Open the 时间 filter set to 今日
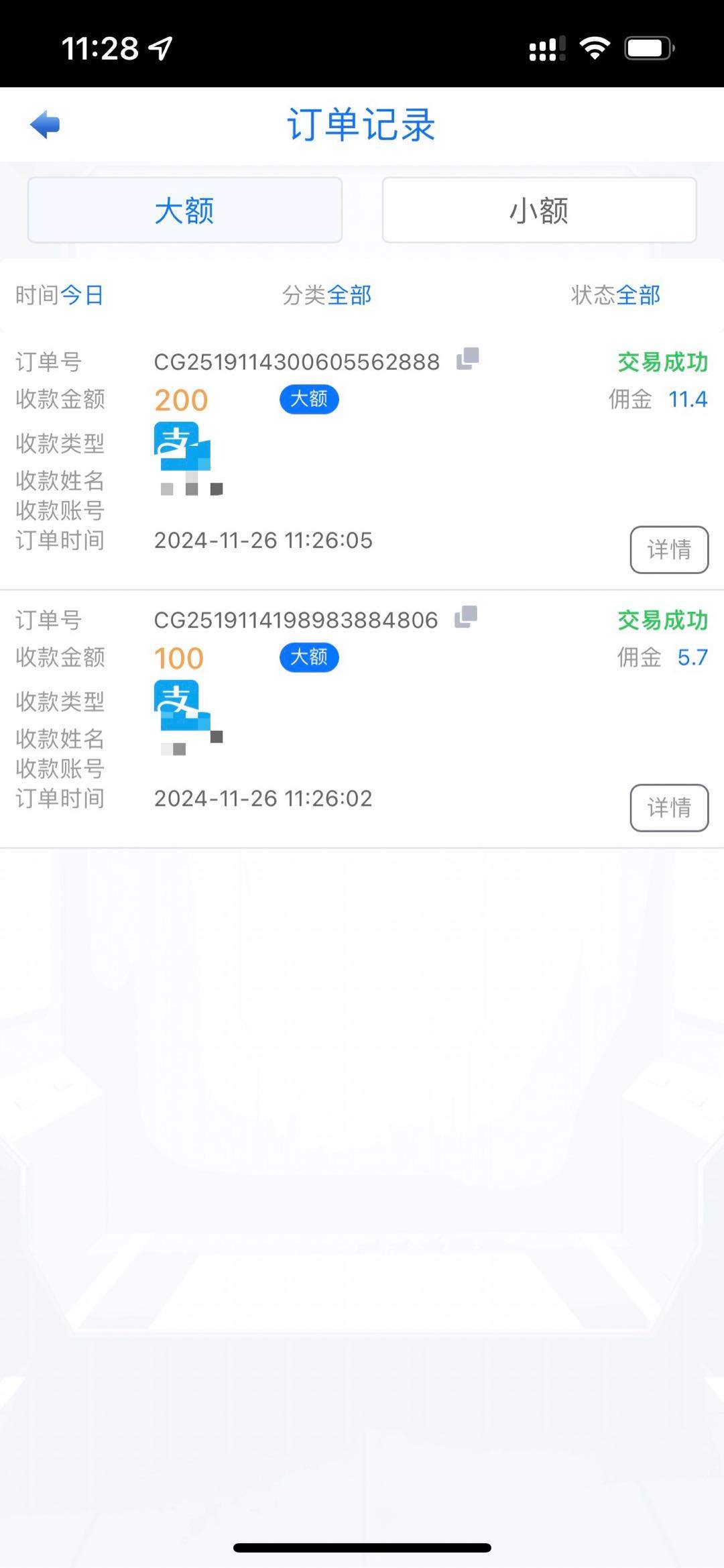 click(60, 295)
